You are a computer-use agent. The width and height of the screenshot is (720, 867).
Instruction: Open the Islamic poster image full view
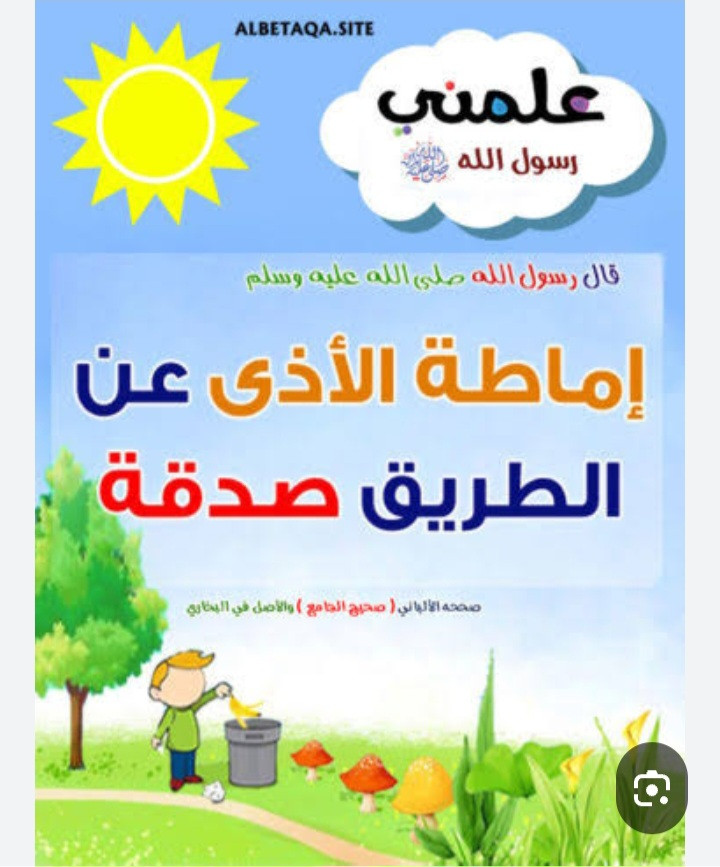360,430
